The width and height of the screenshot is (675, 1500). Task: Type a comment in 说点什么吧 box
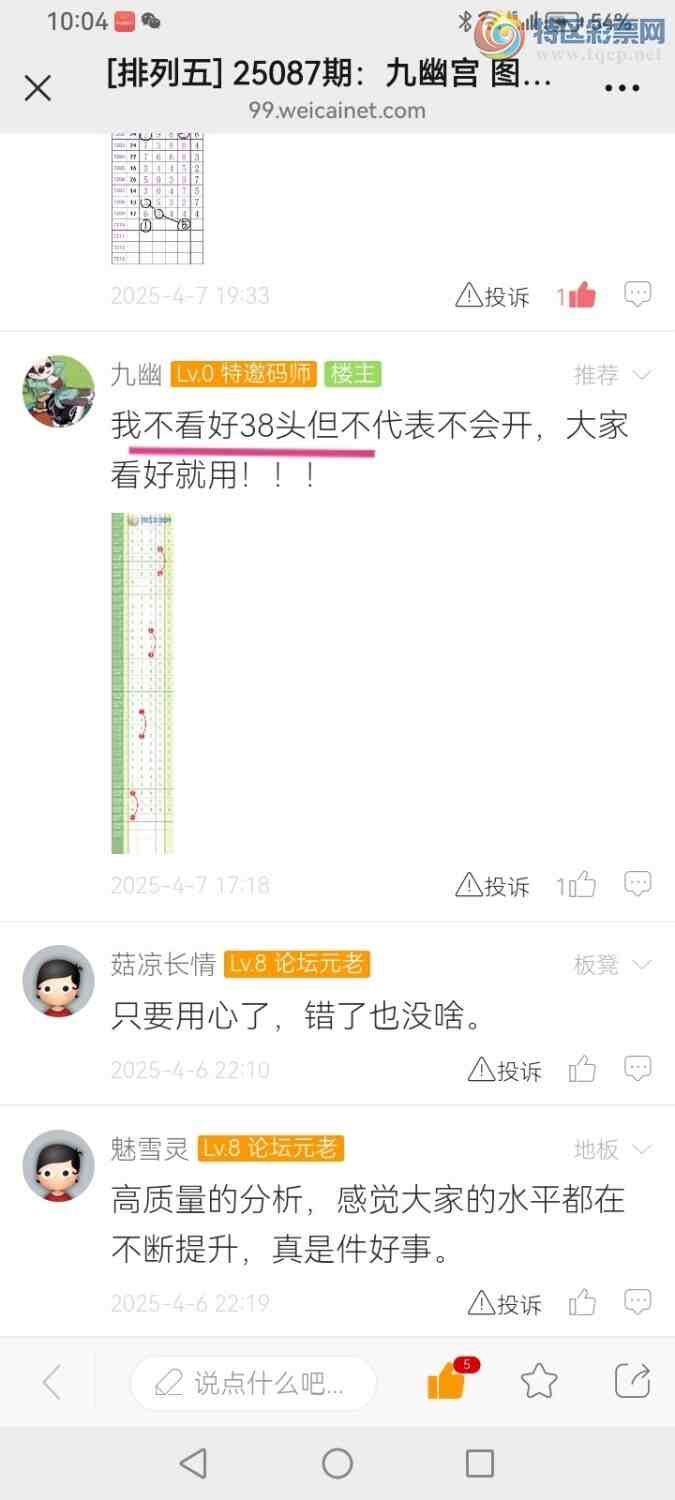point(252,1383)
